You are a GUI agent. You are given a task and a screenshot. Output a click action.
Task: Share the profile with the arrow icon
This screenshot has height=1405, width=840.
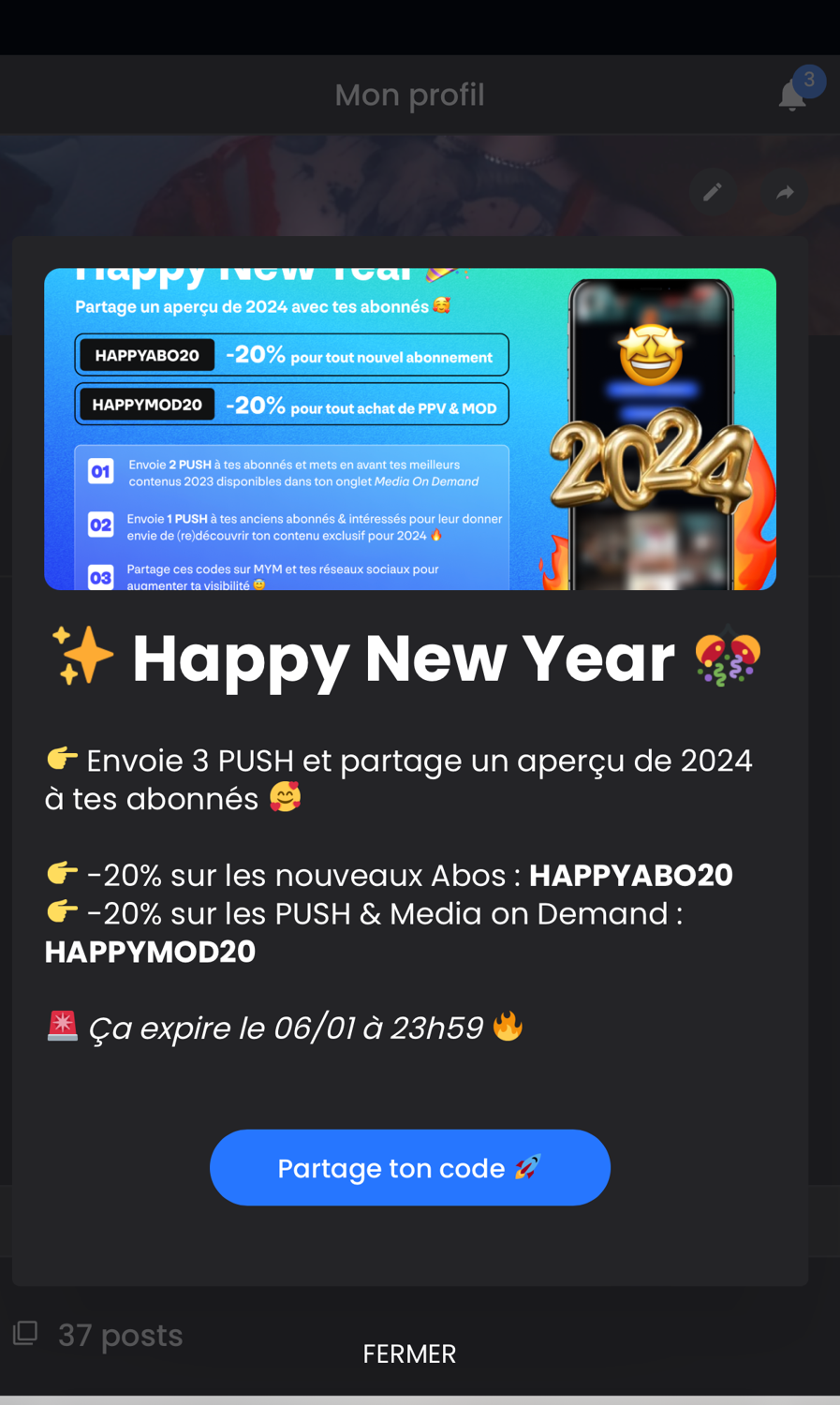click(785, 192)
